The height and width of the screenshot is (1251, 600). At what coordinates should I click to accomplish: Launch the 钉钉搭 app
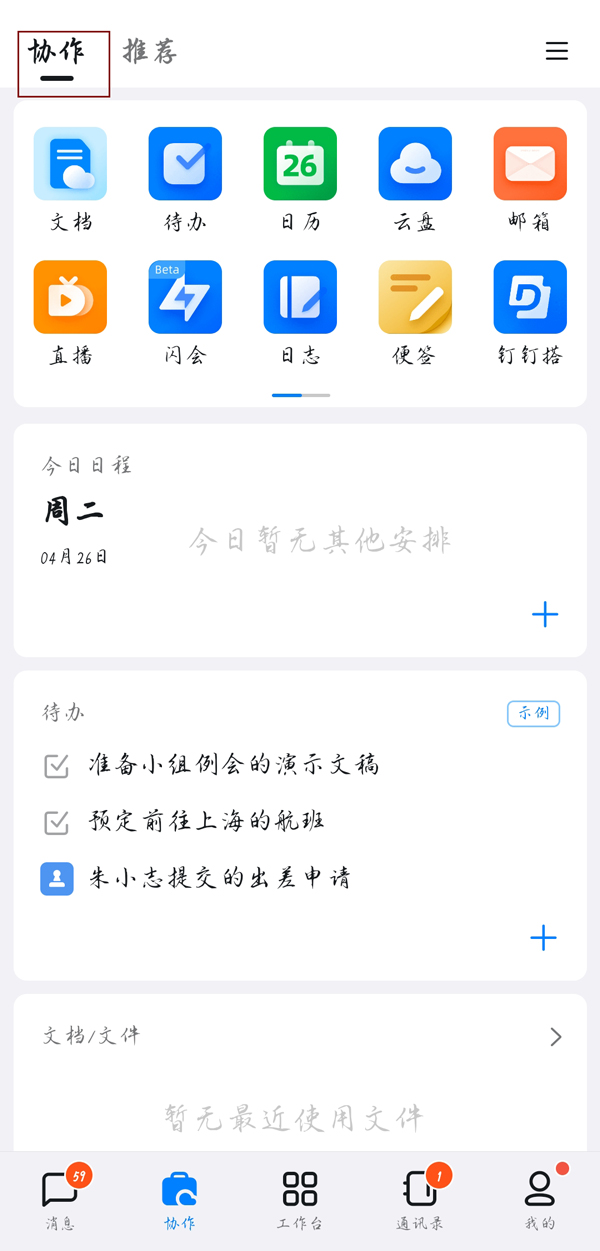[x=530, y=297]
